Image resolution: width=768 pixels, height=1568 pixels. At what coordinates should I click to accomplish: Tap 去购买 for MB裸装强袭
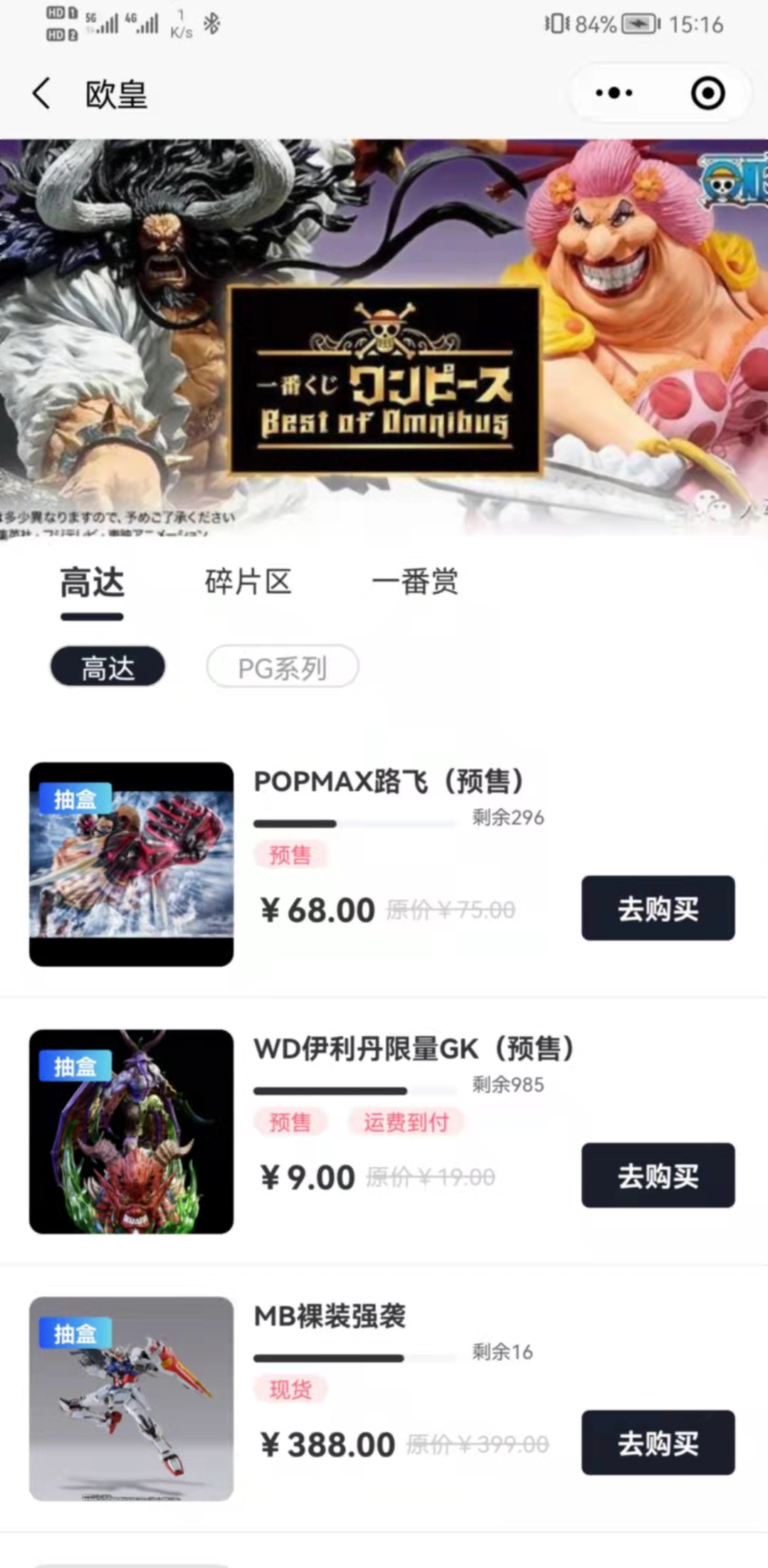[x=658, y=1443]
